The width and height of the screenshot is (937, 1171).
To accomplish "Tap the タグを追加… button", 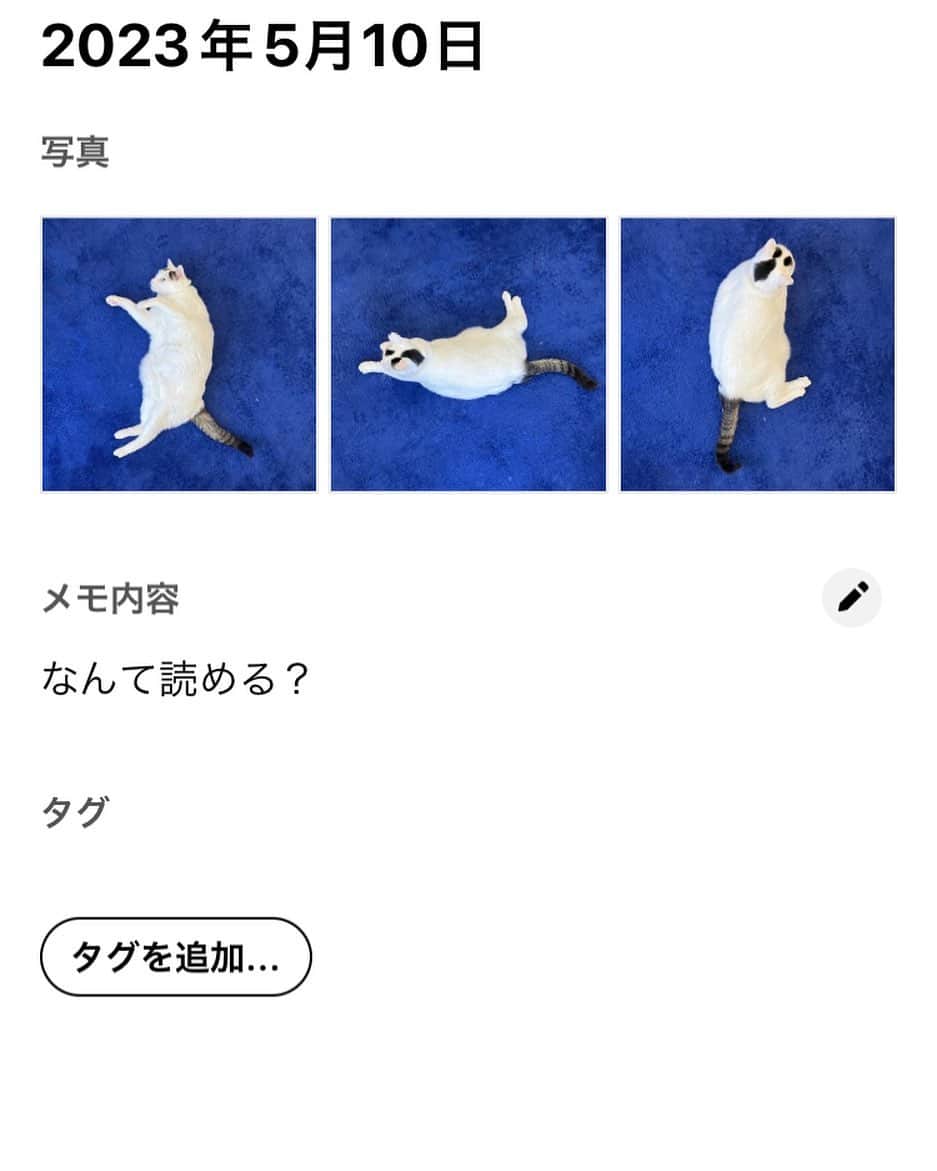I will pos(176,957).
